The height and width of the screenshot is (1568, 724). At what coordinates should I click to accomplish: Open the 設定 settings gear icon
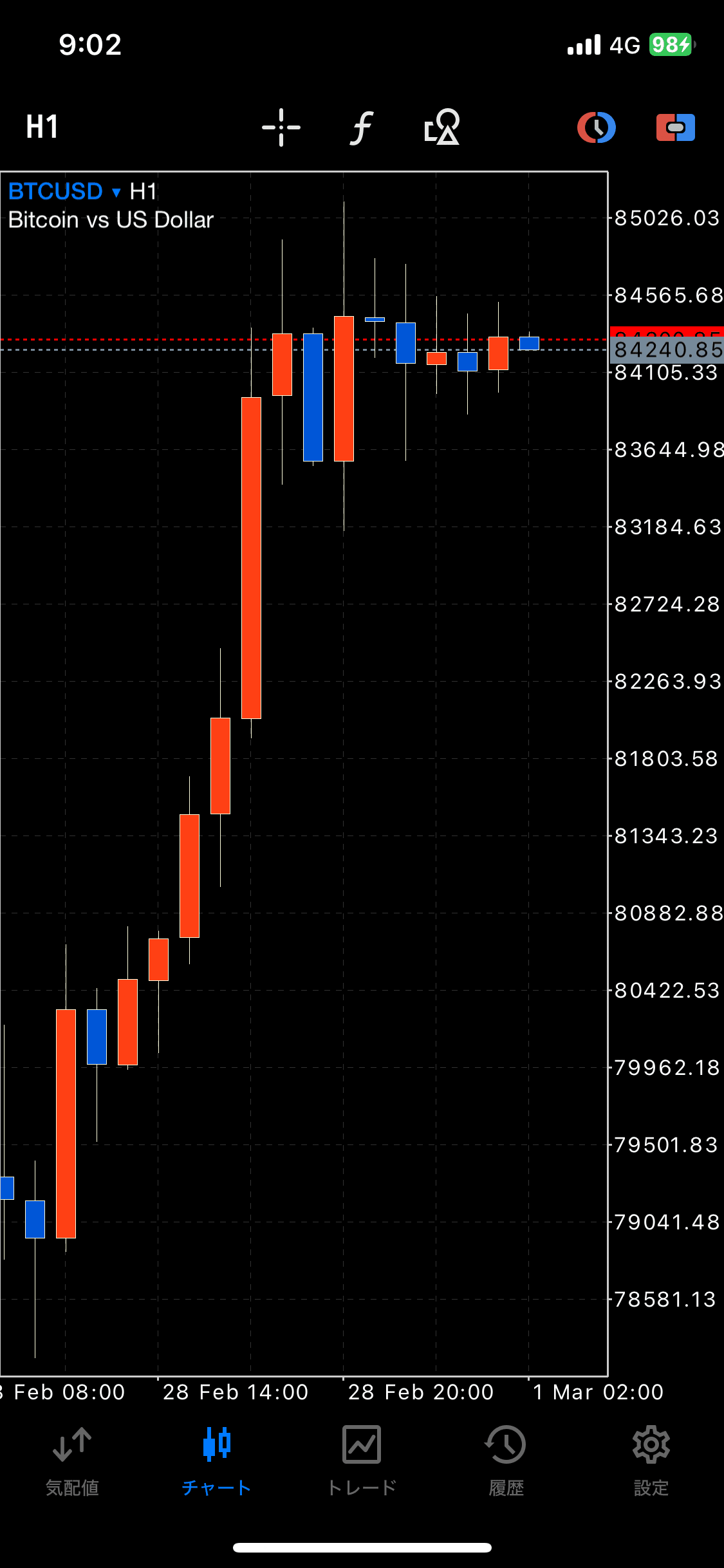[651, 1462]
